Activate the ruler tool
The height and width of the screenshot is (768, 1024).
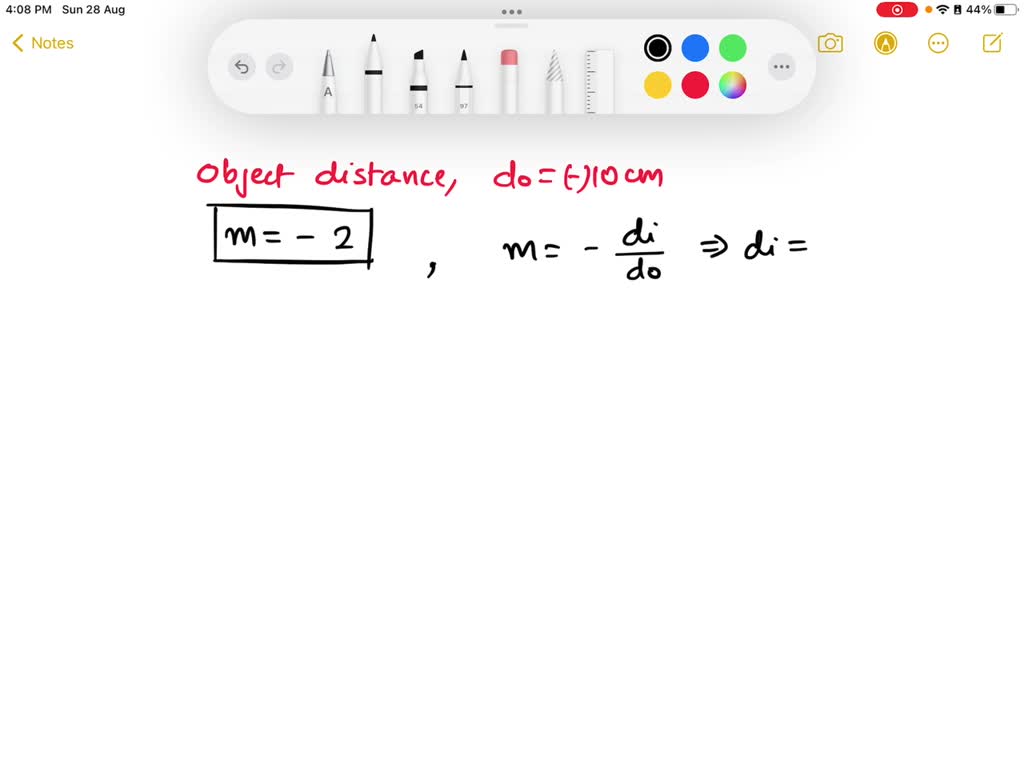coord(598,80)
